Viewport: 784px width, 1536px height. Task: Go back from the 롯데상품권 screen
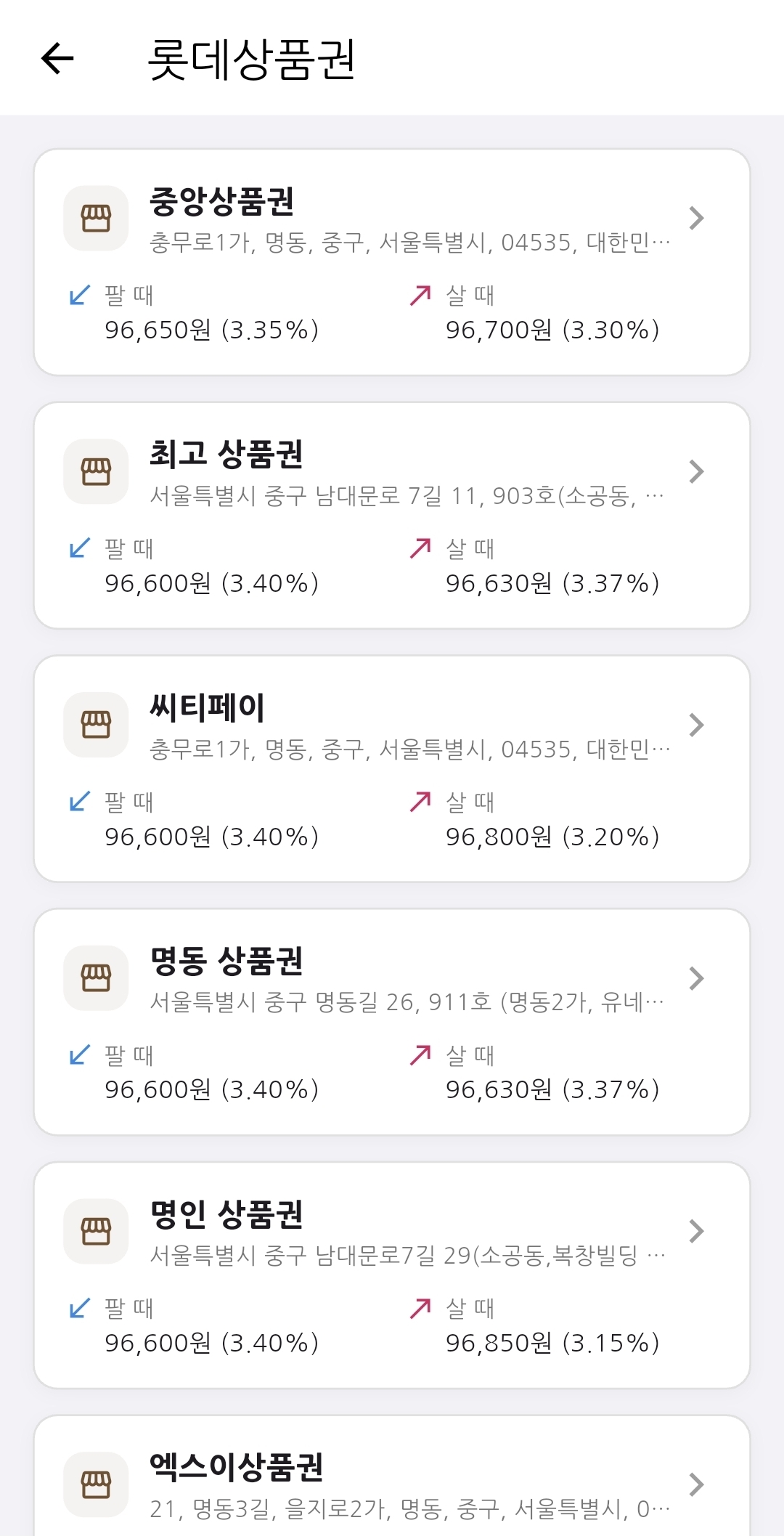(x=58, y=58)
